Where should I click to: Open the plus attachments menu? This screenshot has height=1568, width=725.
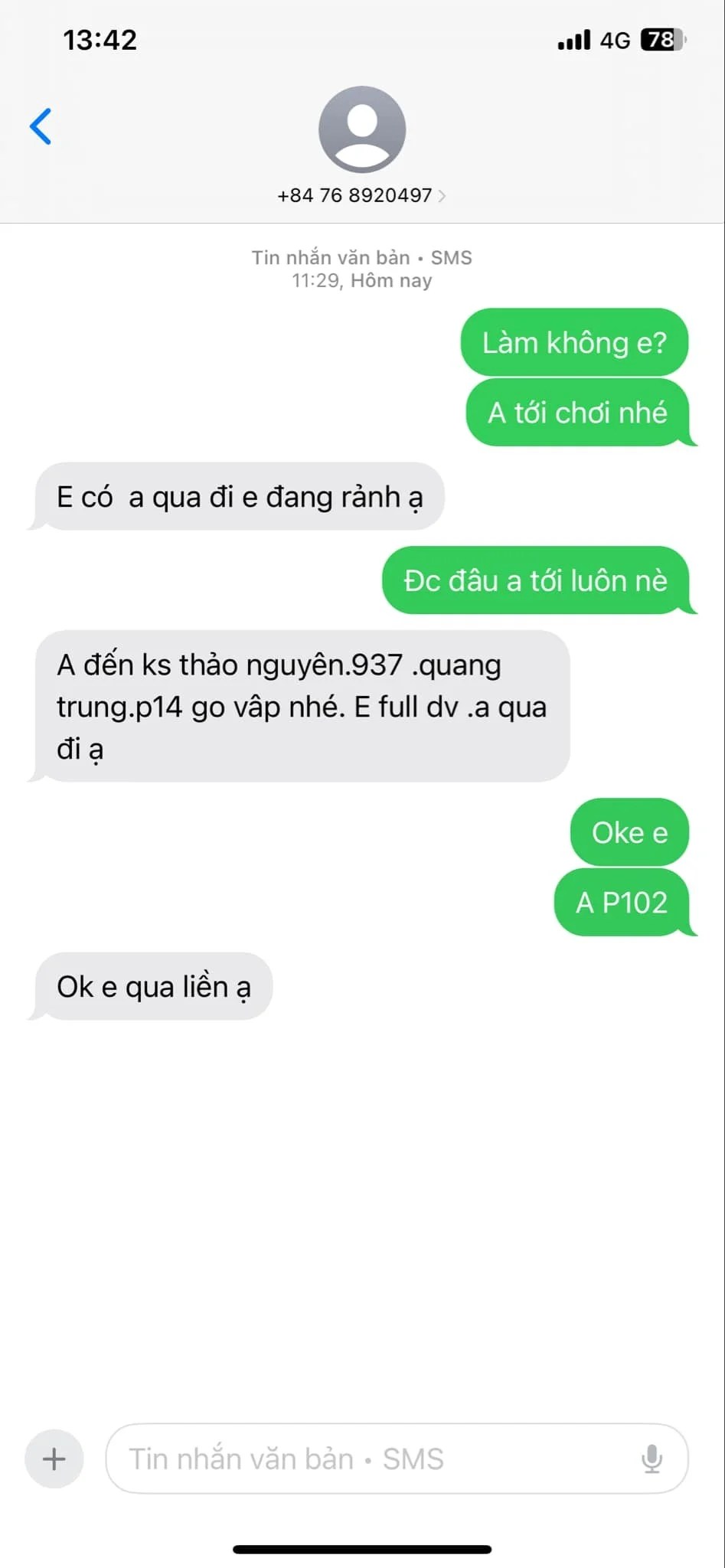point(54,1459)
